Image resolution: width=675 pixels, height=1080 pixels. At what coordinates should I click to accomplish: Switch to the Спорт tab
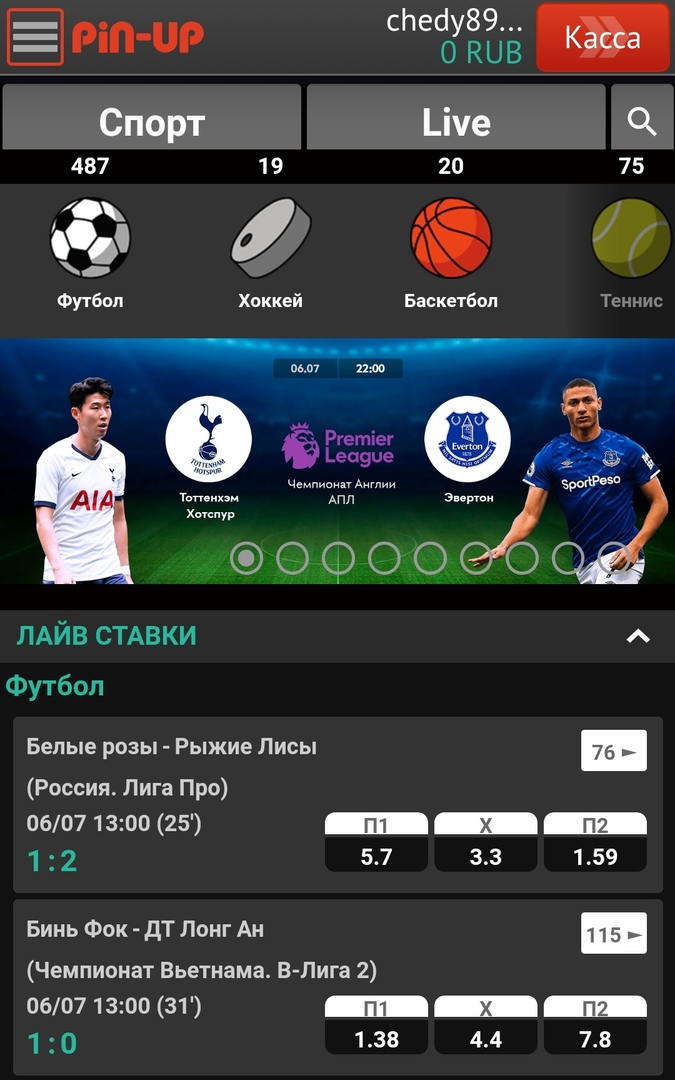151,122
